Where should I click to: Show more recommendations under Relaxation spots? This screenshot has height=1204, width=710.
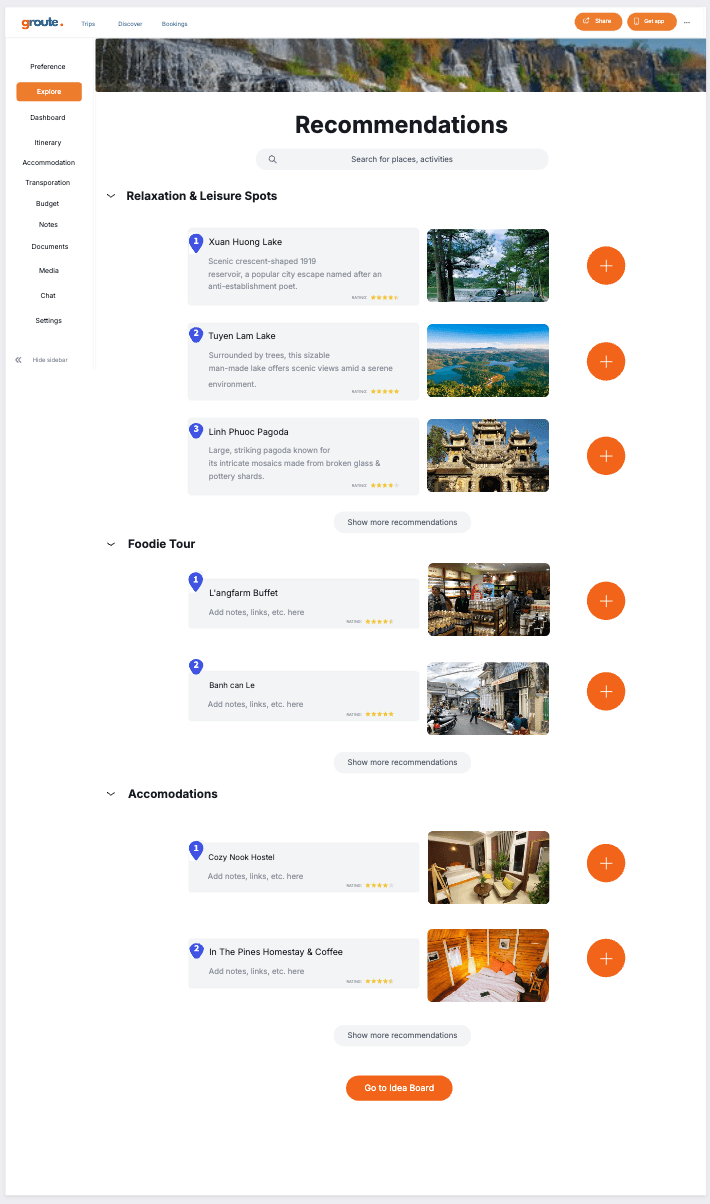402,522
